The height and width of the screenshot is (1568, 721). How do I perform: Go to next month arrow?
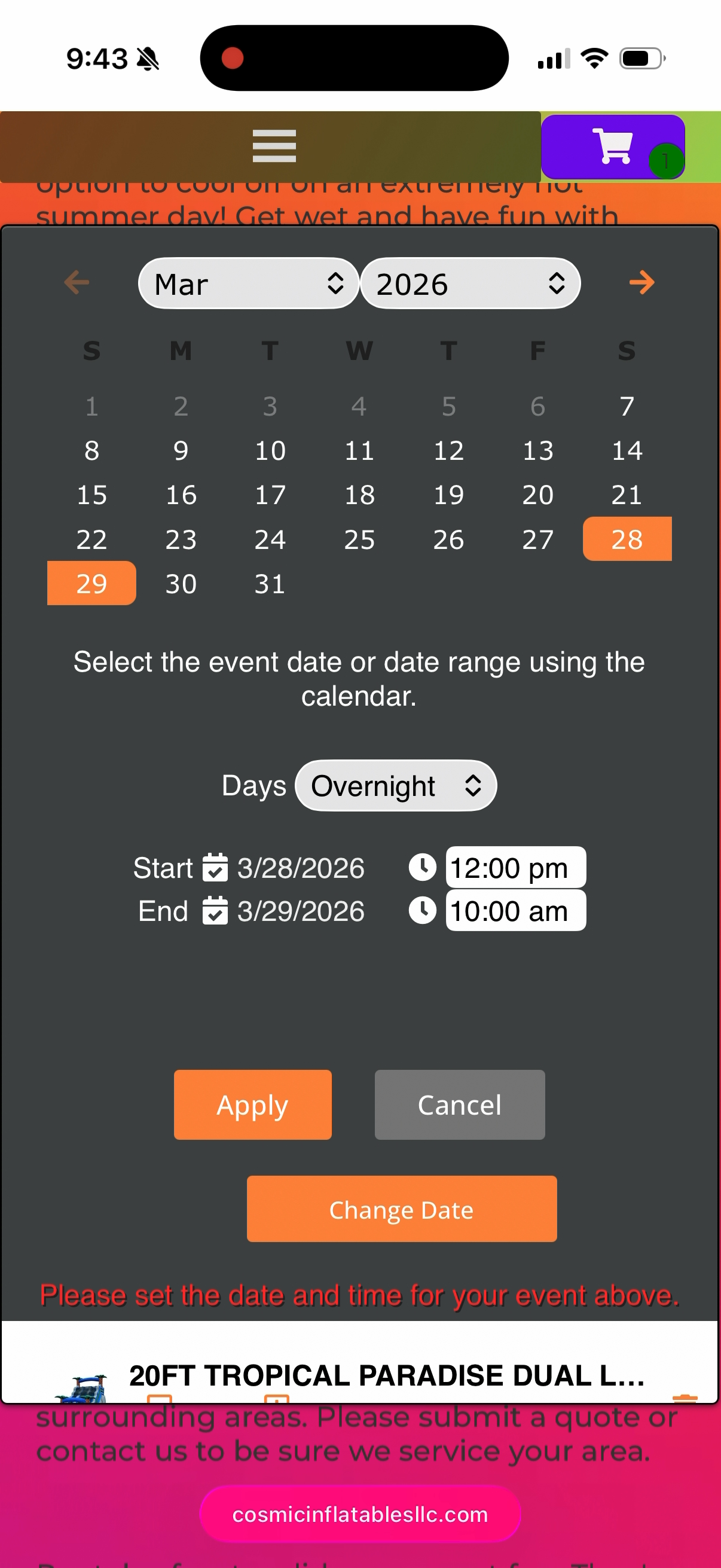641,282
